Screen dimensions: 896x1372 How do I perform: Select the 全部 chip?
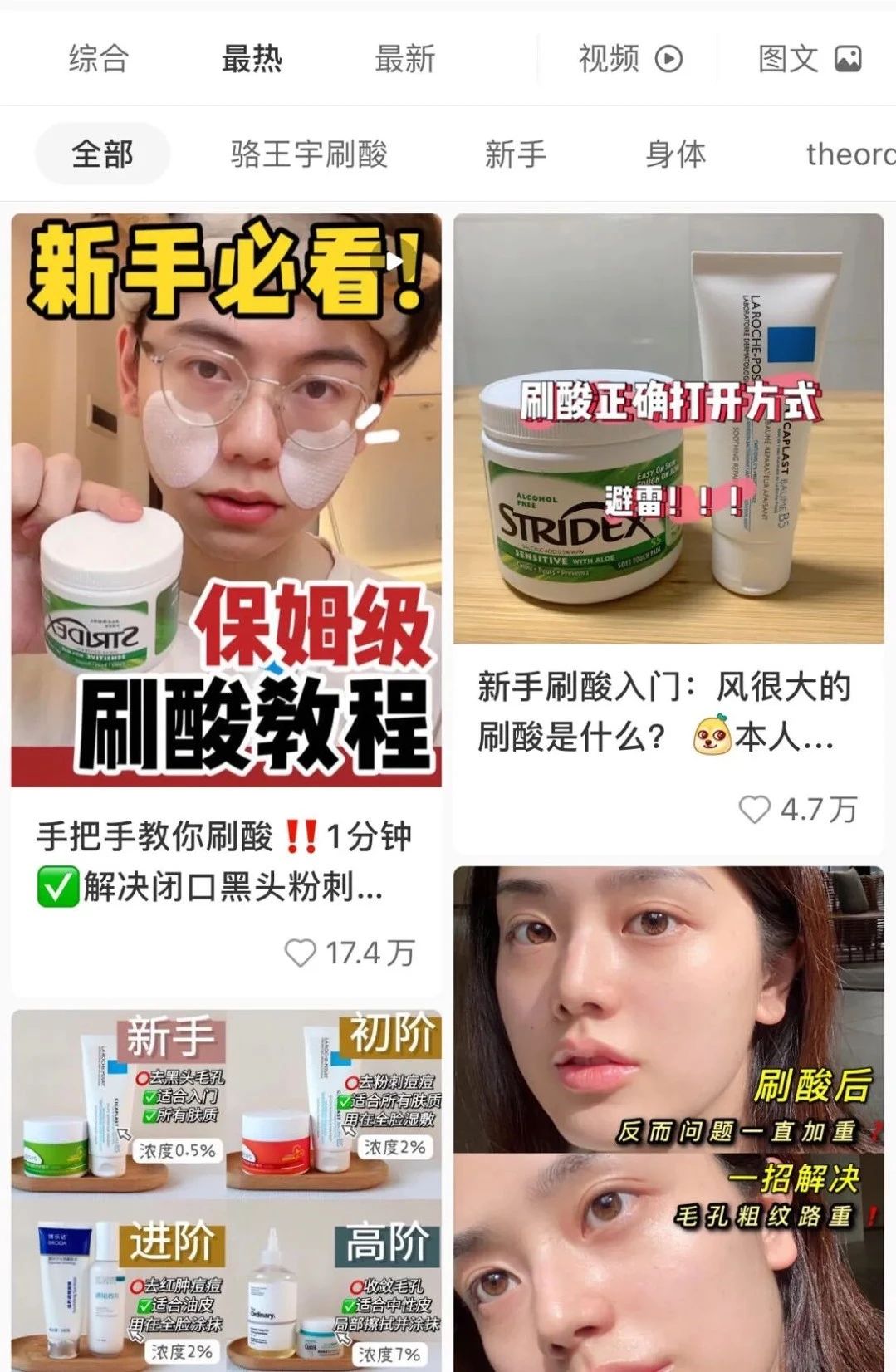click(102, 154)
